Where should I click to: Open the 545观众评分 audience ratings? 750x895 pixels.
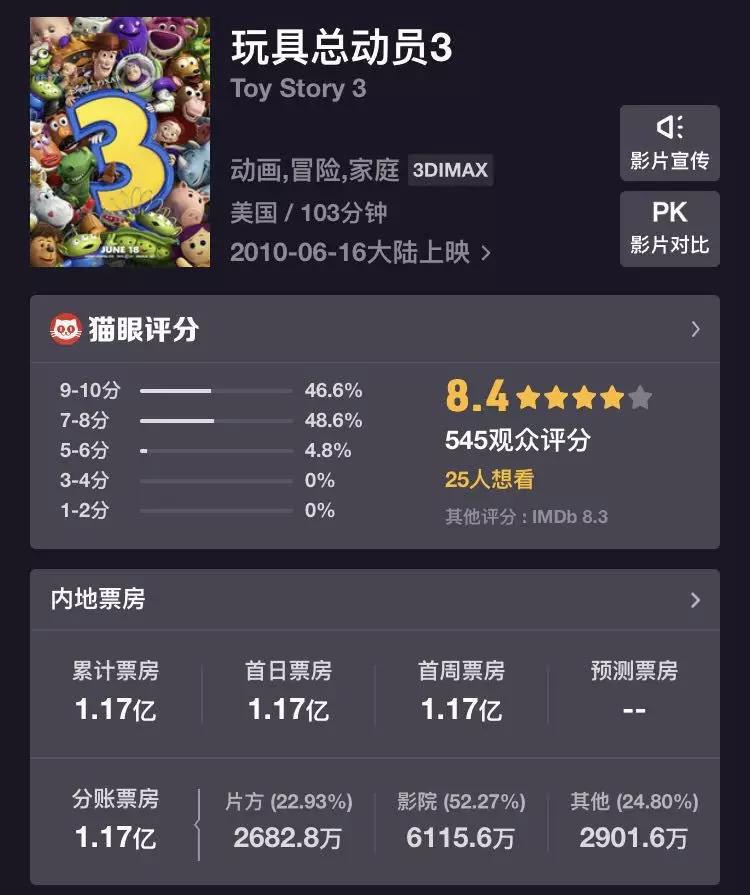(x=517, y=440)
